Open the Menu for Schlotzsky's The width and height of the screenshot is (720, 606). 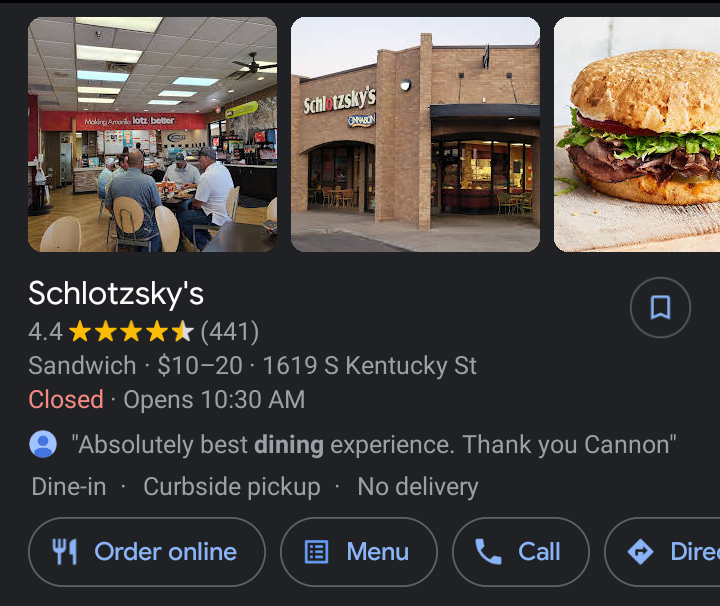[358, 552]
